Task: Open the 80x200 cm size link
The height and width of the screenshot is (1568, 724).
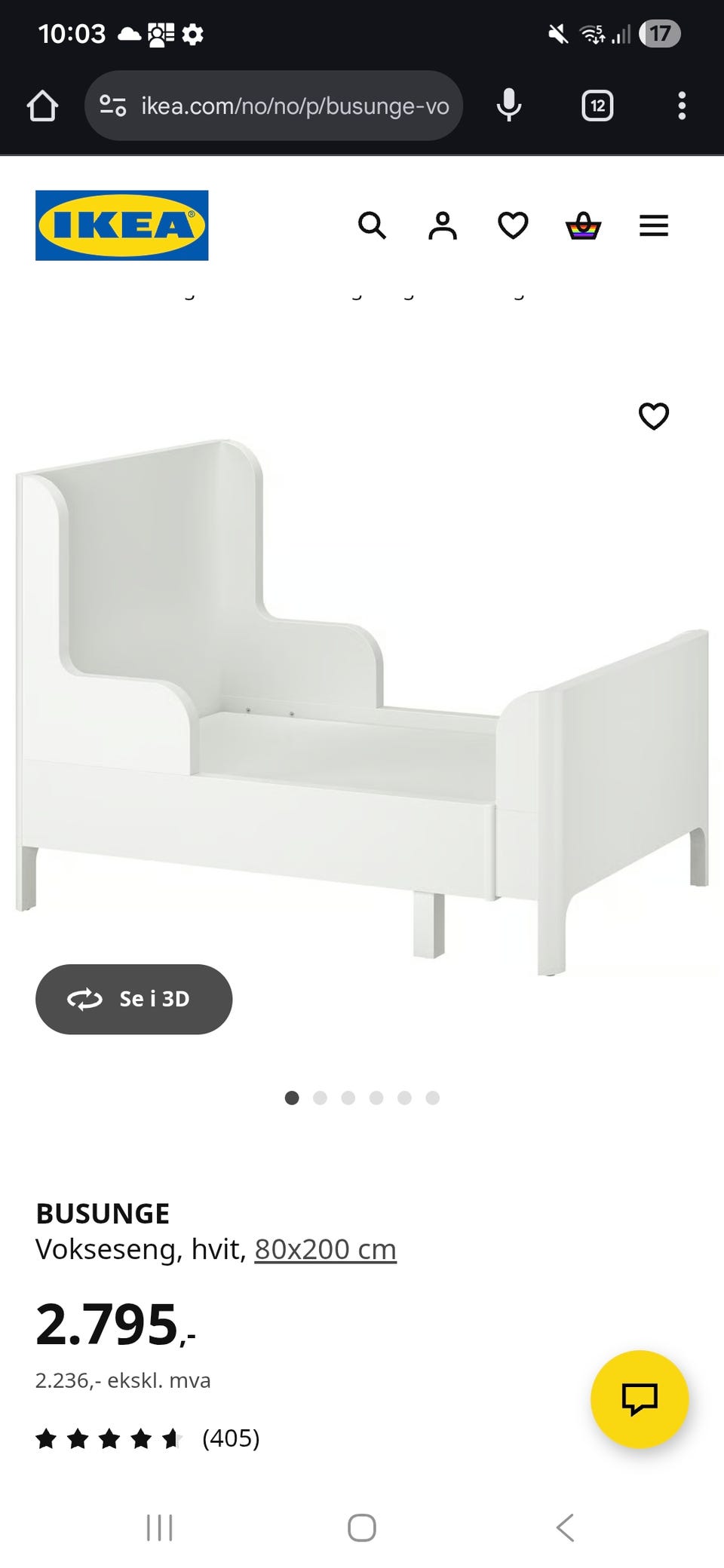Action: click(325, 1249)
